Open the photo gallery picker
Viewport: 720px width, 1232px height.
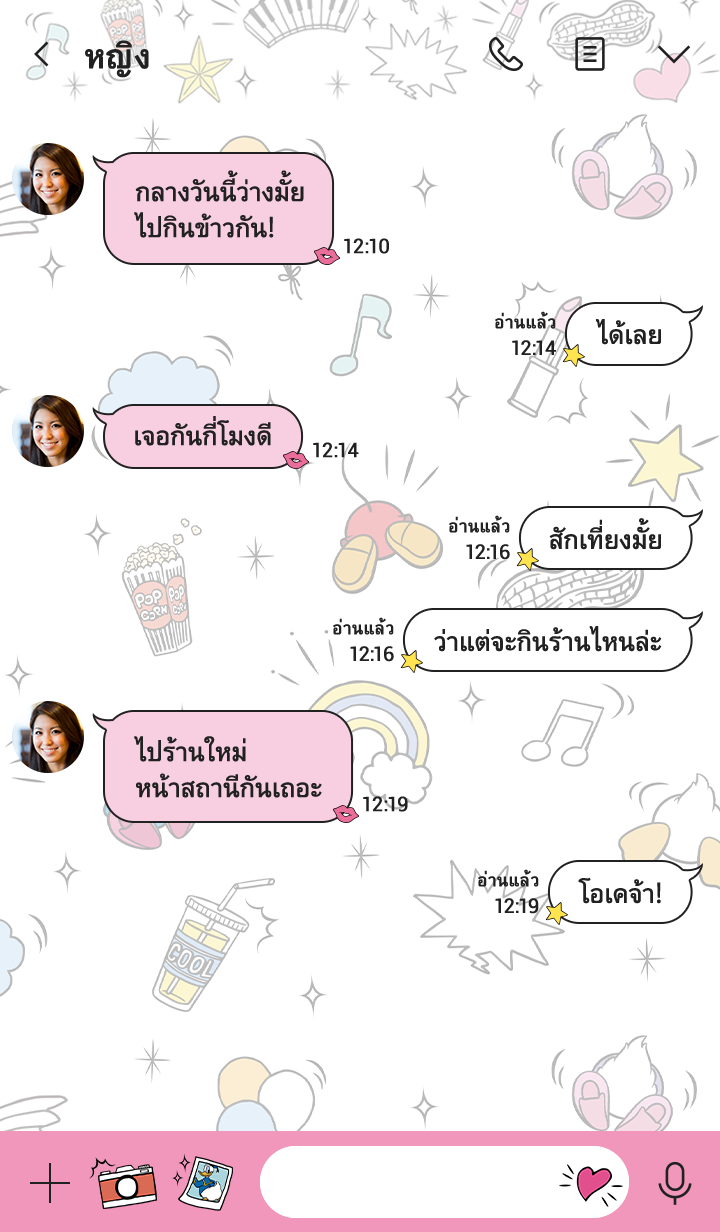[x=205, y=1182]
